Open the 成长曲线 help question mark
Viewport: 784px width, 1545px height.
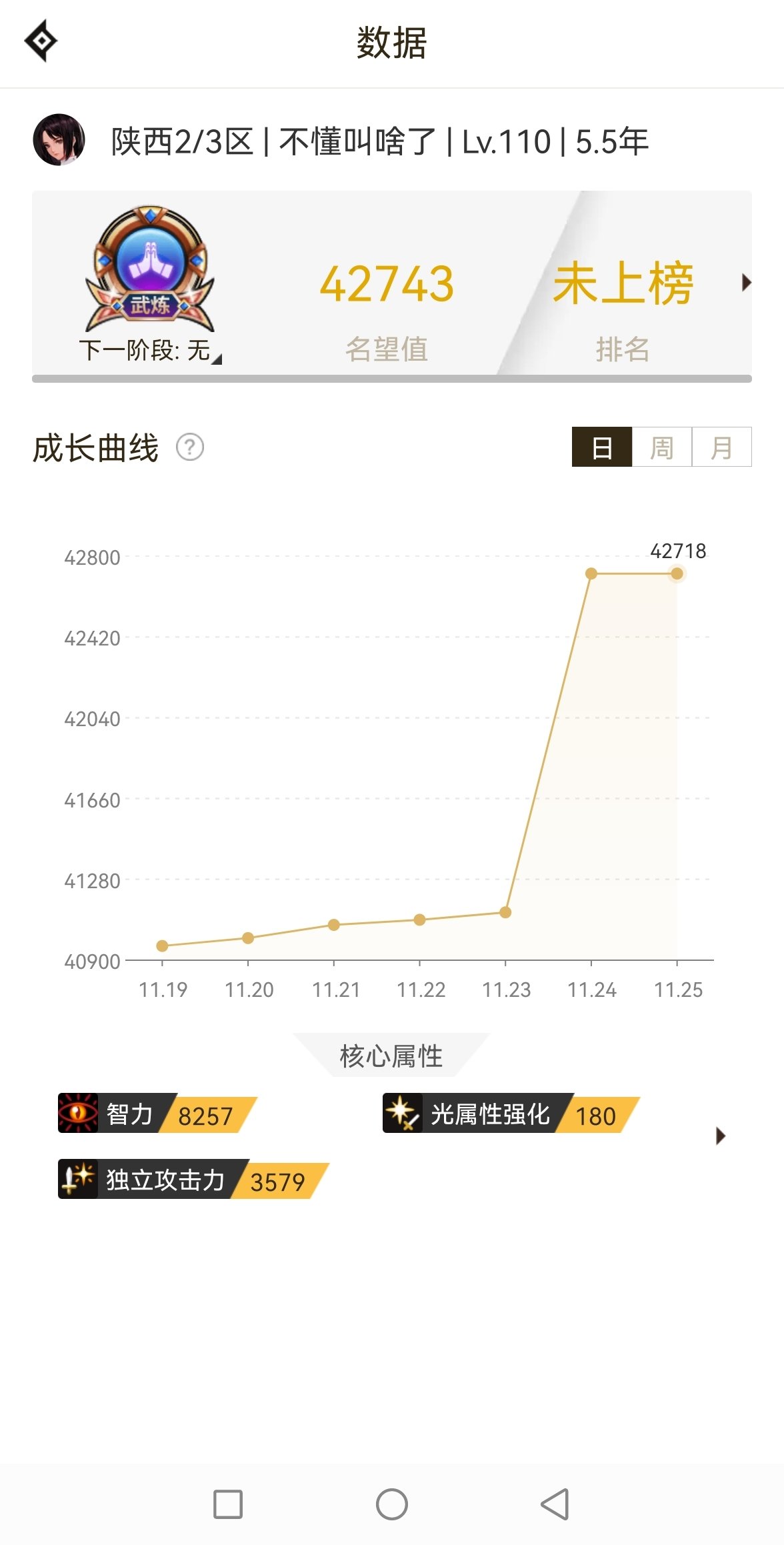tap(190, 447)
